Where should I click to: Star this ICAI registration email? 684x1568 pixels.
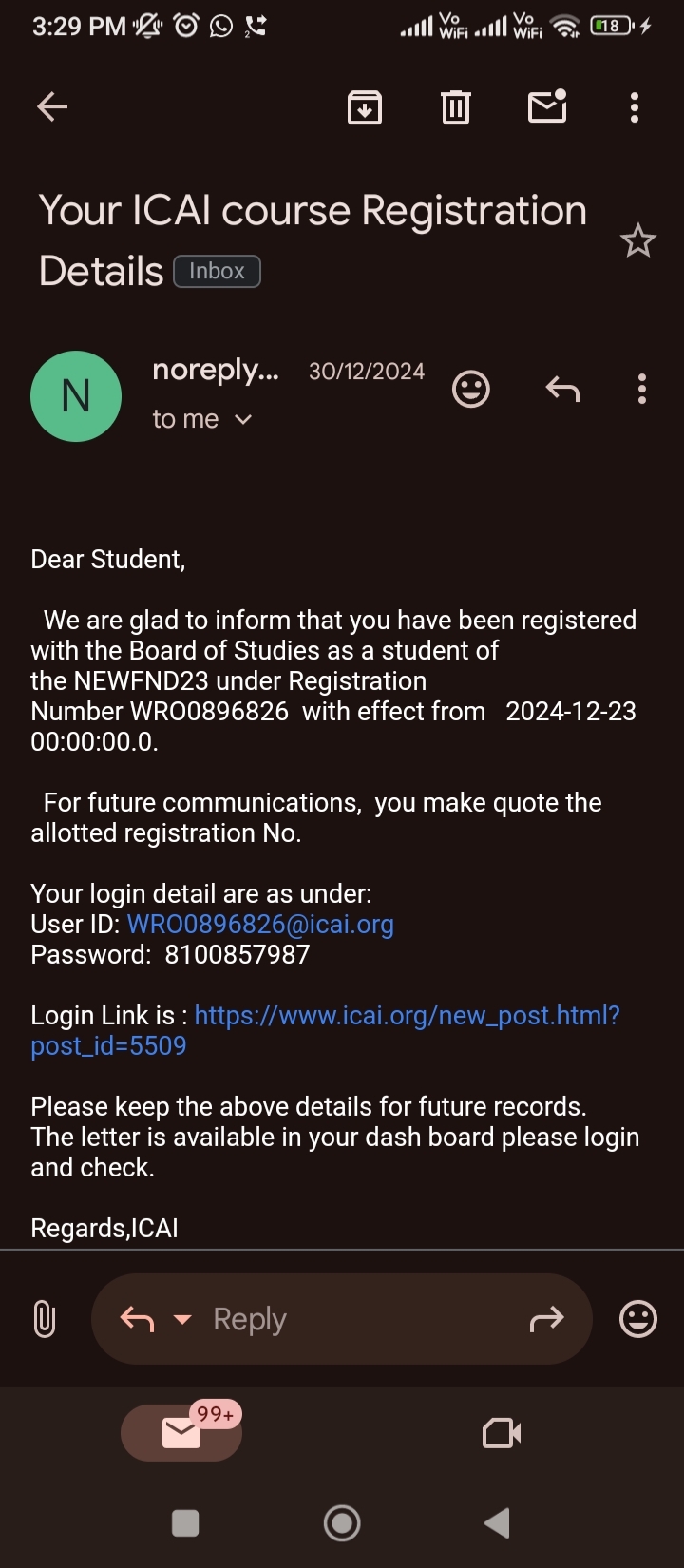(637, 241)
